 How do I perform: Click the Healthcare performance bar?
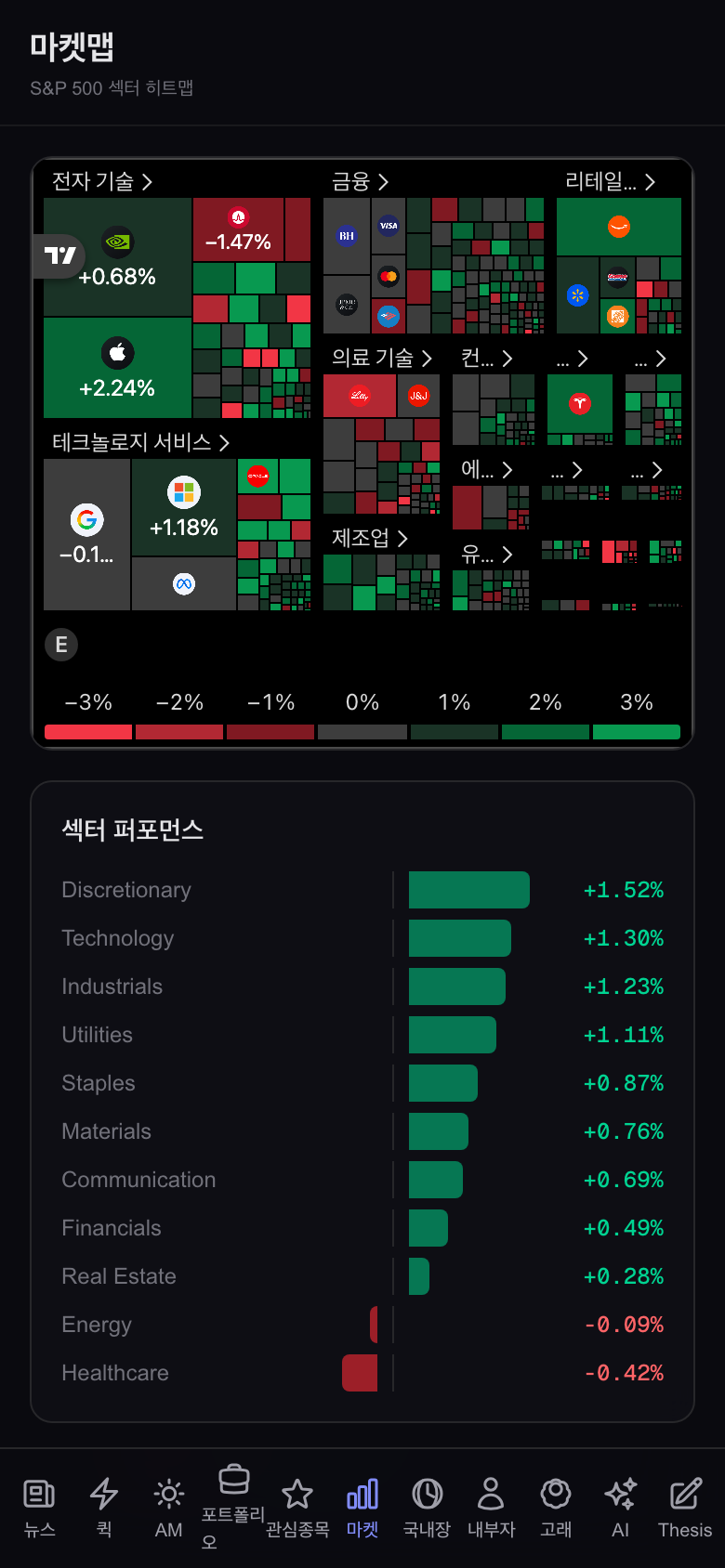[x=360, y=1372]
